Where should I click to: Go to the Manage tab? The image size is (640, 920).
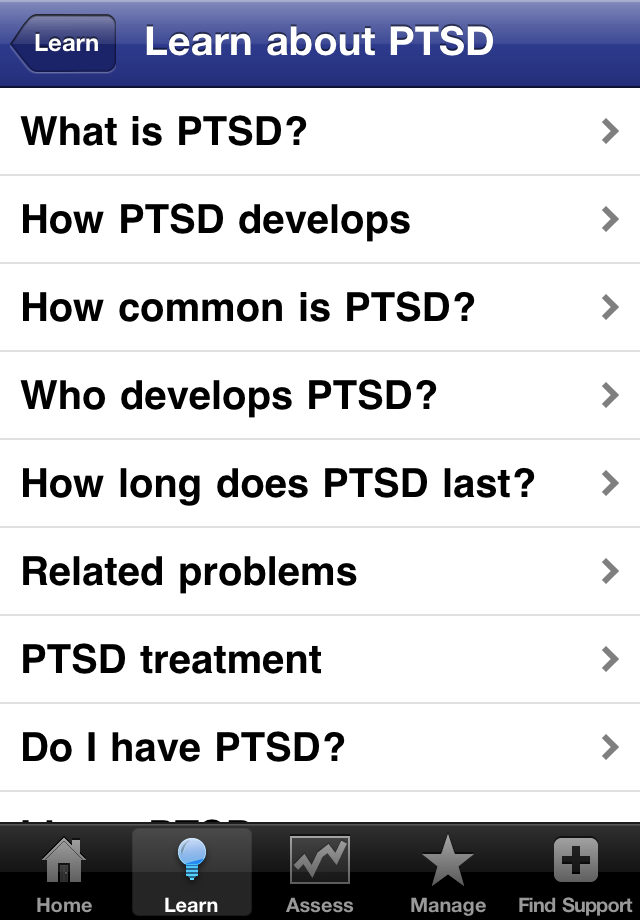(447, 874)
